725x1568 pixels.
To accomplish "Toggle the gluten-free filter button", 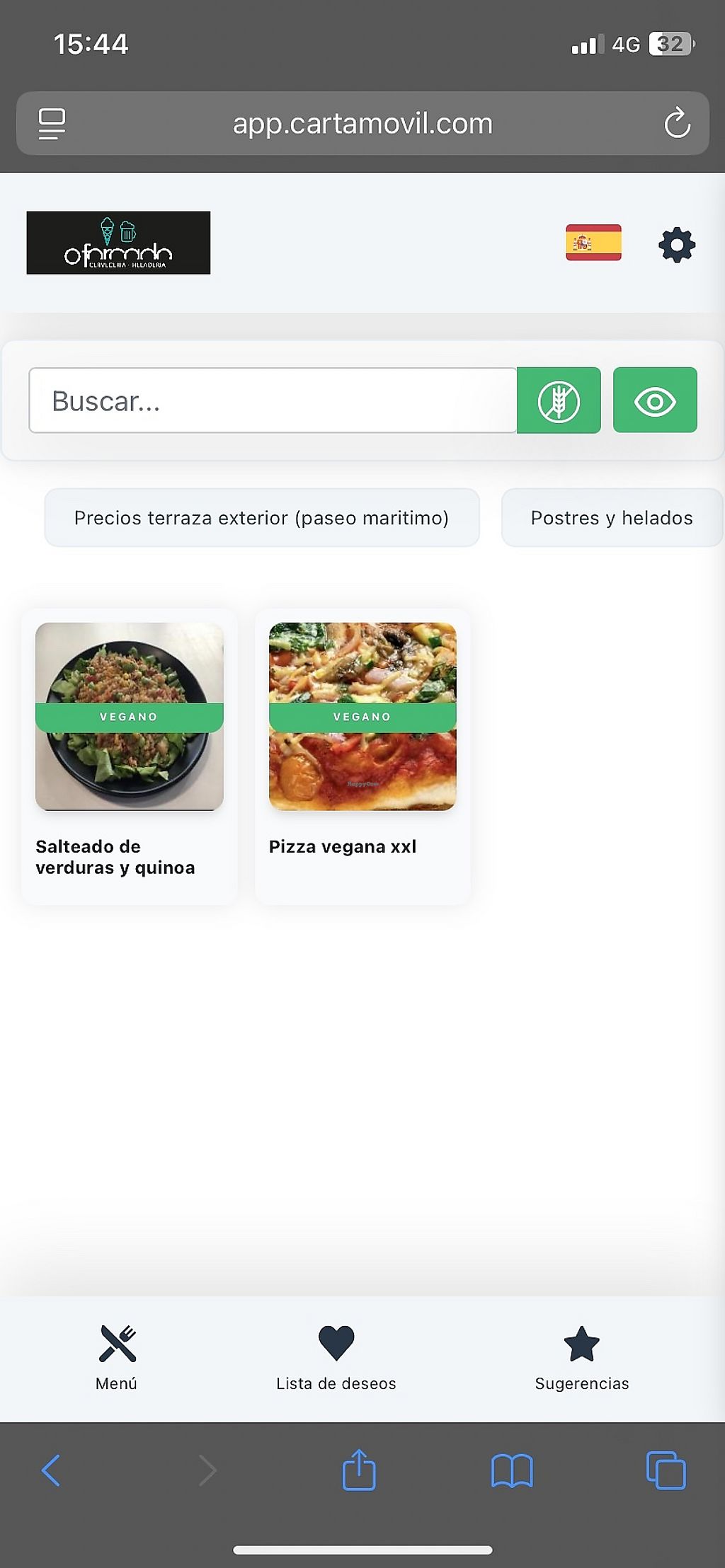I will (559, 400).
